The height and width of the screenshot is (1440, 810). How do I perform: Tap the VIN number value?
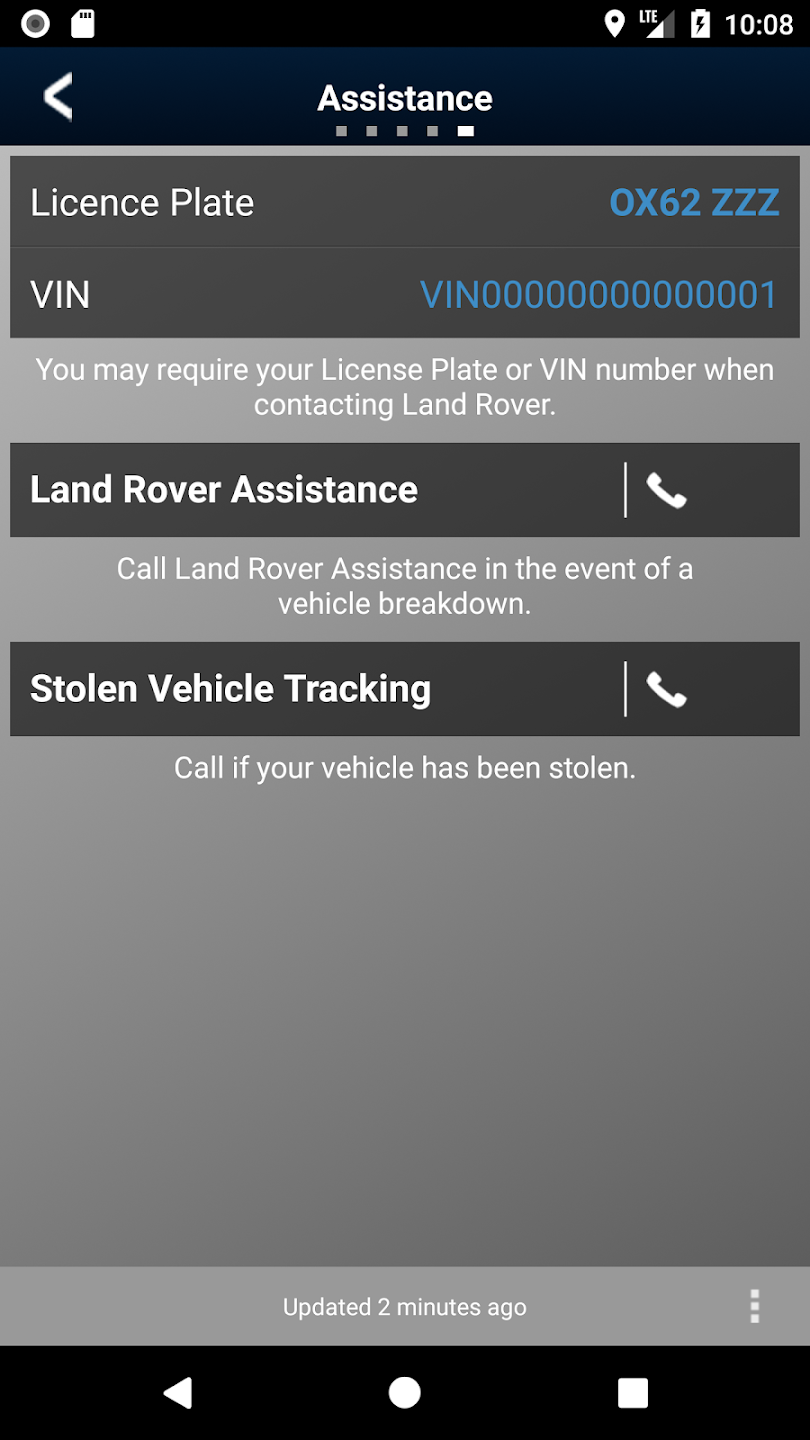(x=598, y=295)
